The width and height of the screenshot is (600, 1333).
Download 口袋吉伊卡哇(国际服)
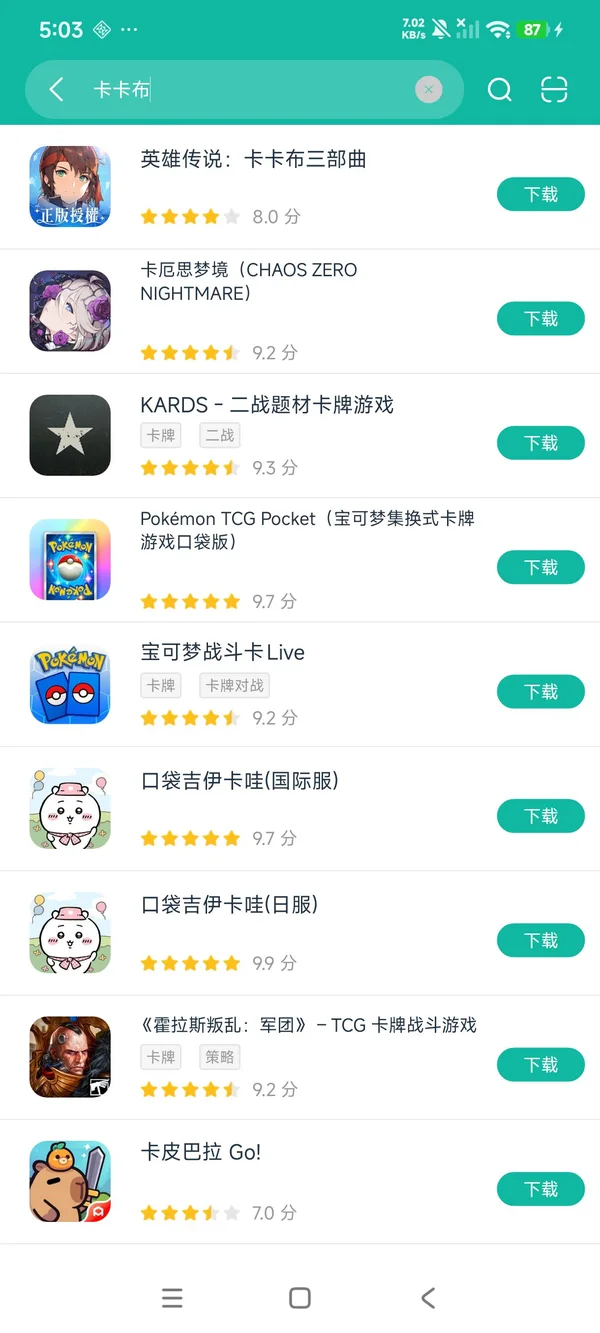click(x=541, y=816)
